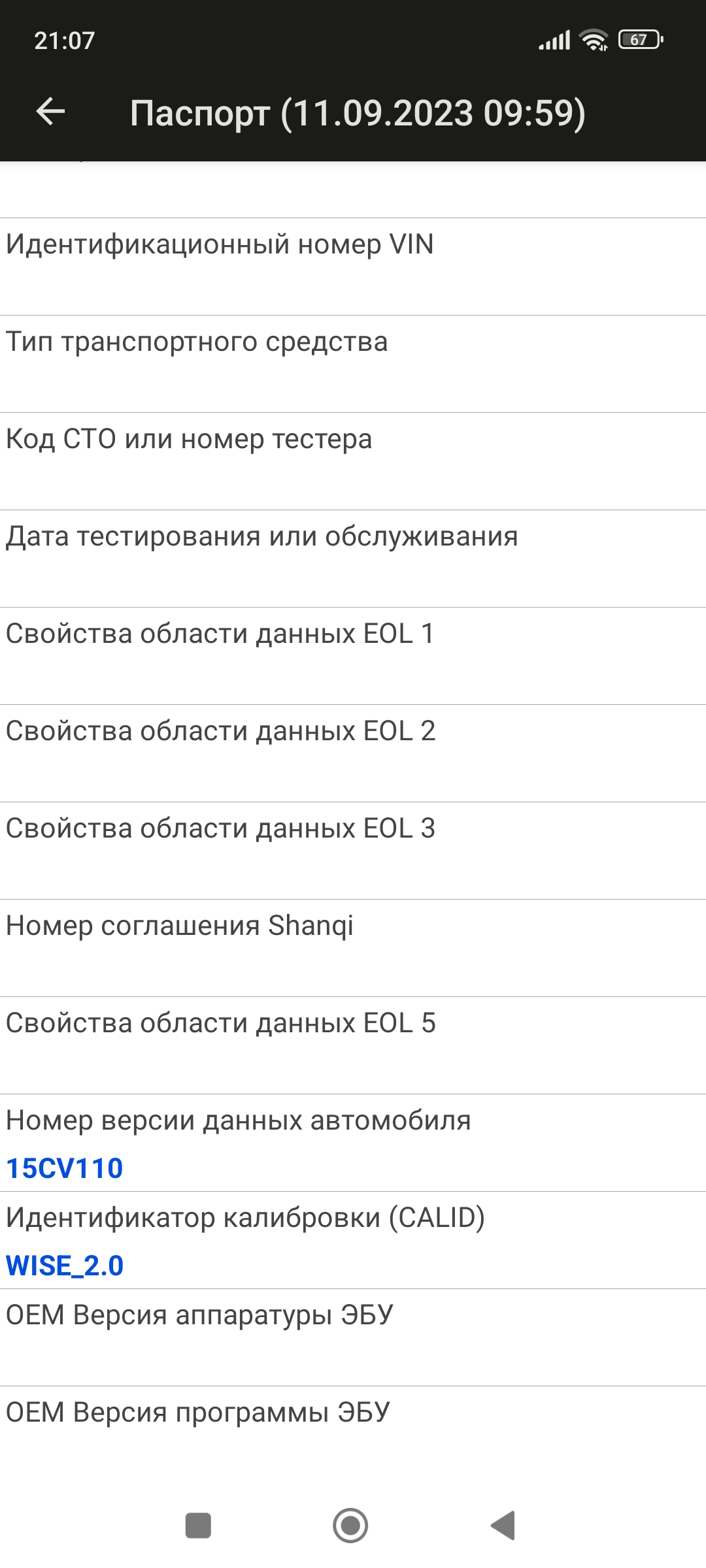Viewport: 706px width, 1568px height.
Task: Go back using the app bar arrow
Action: coord(50,112)
